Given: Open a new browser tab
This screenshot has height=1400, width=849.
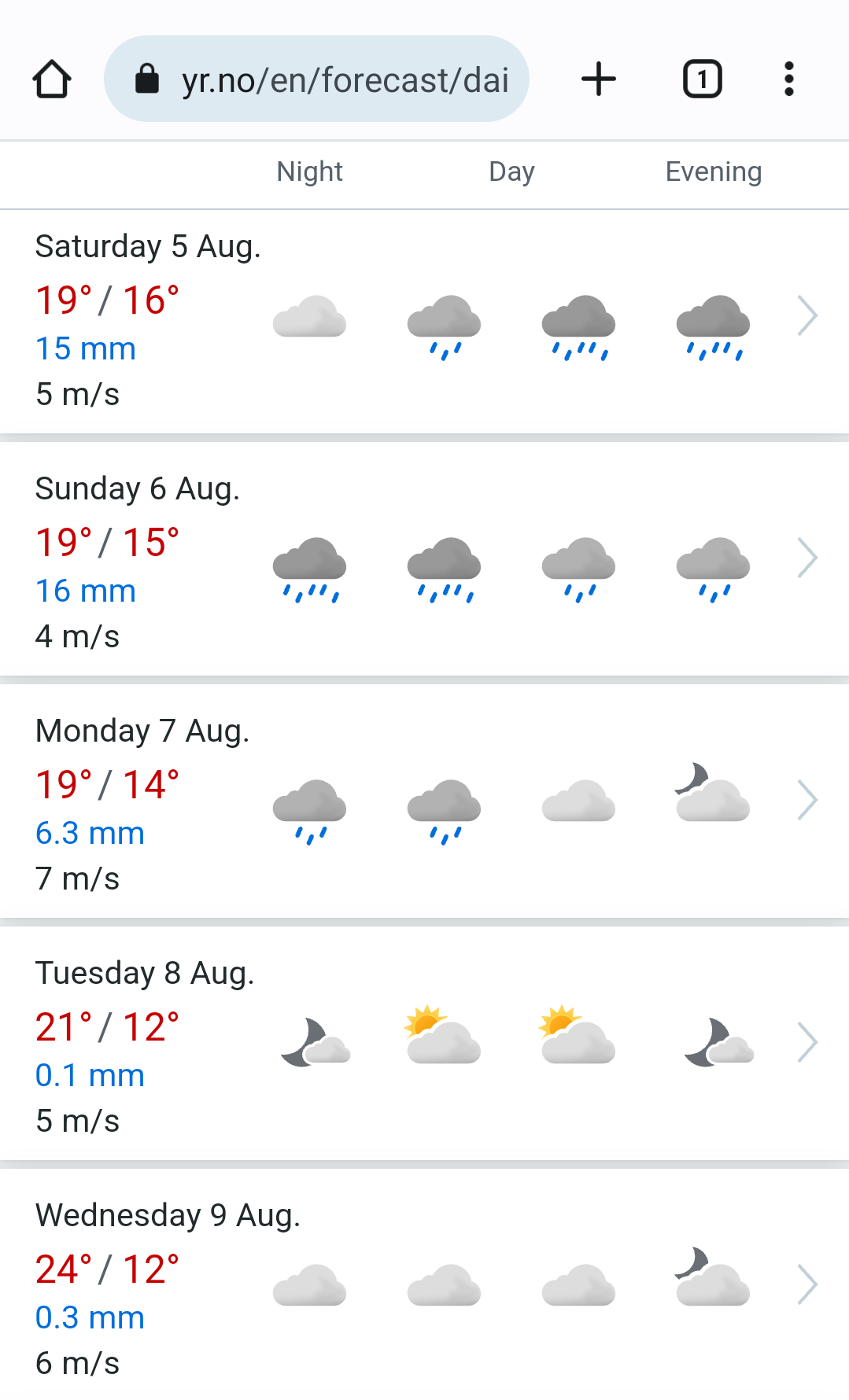Looking at the screenshot, I should [x=599, y=79].
